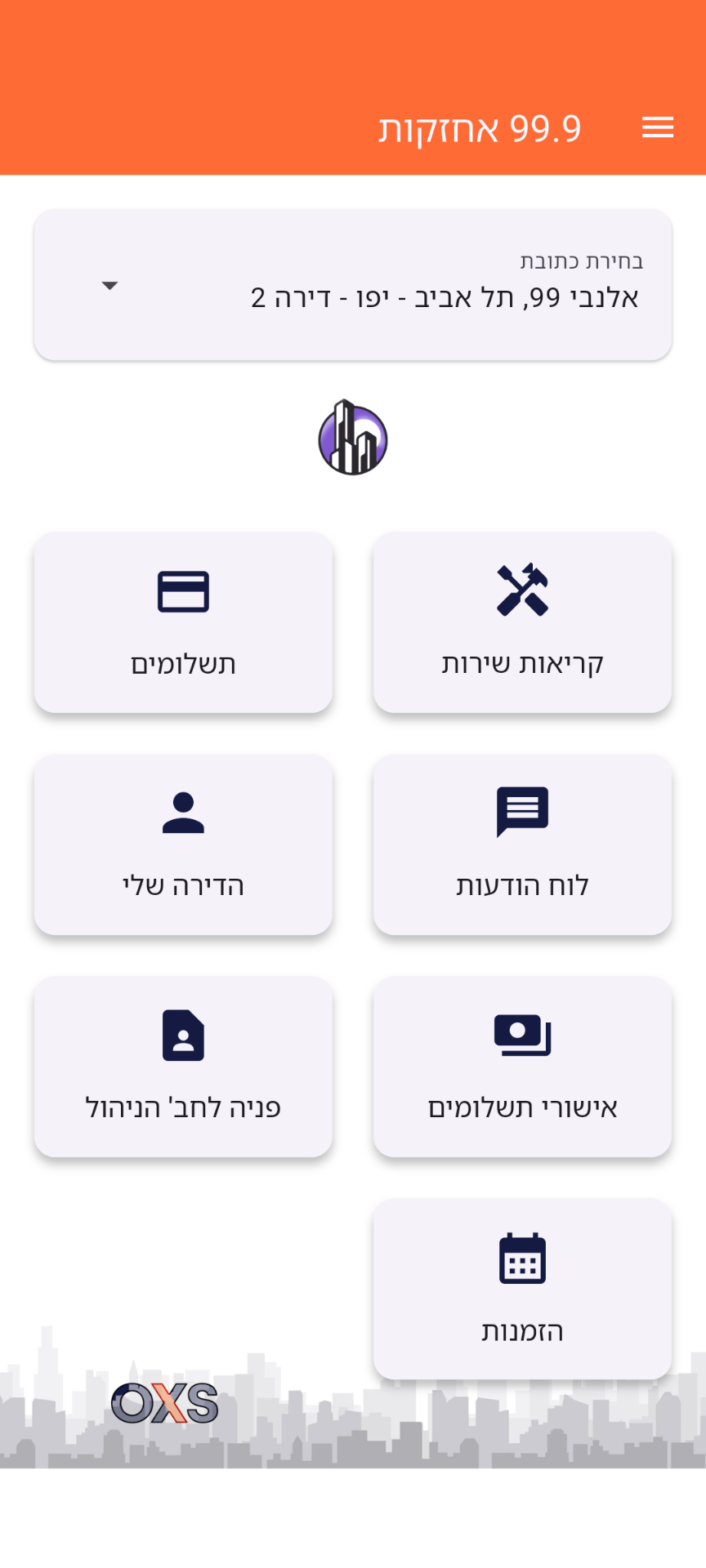The width and height of the screenshot is (706, 1568).
Task: Open the hamburger drawer menu
Action: tap(658, 127)
